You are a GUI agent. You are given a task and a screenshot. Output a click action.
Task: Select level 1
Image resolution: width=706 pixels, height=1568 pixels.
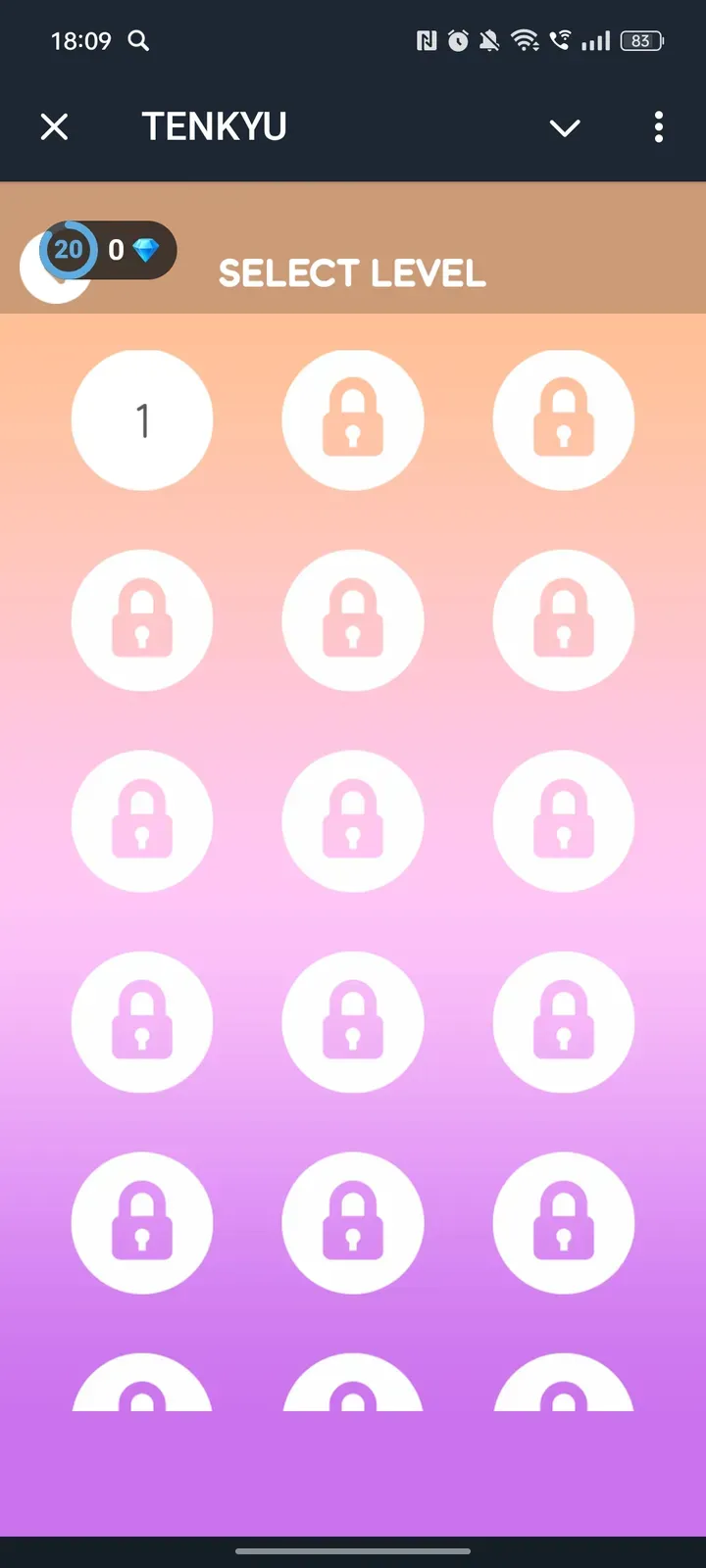(x=142, y=419)
